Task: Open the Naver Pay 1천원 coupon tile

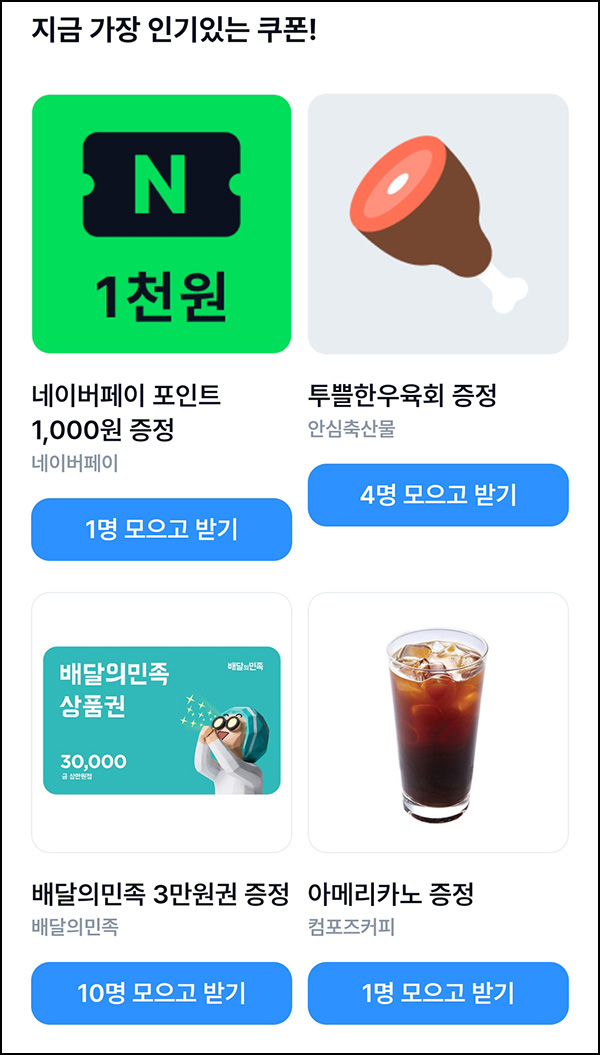Action: (161, 223)
